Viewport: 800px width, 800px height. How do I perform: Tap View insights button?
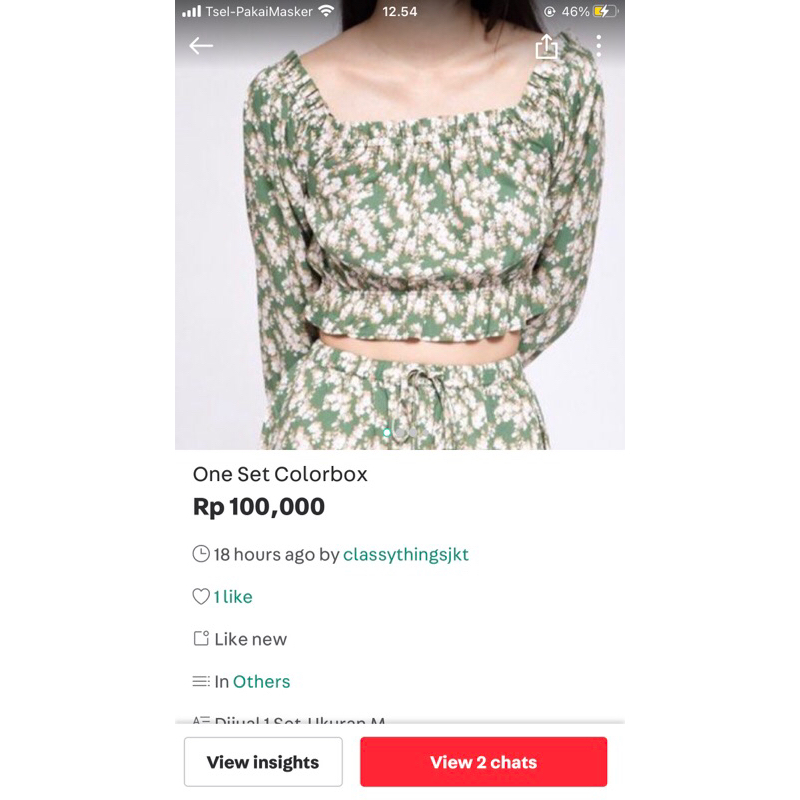pyautogui.click(x=263, y=762)
